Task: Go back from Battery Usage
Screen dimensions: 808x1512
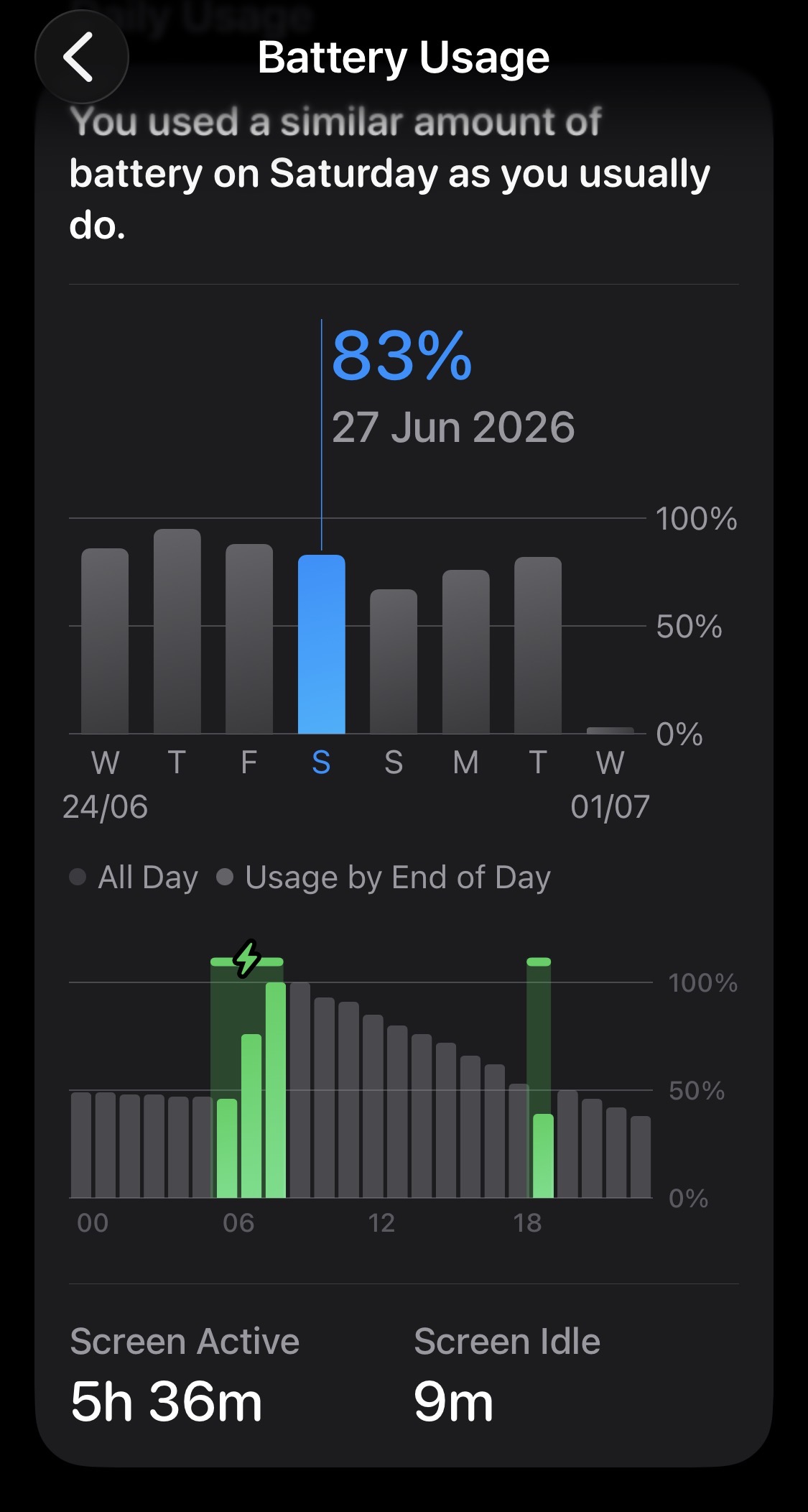Action: (81, 57)
